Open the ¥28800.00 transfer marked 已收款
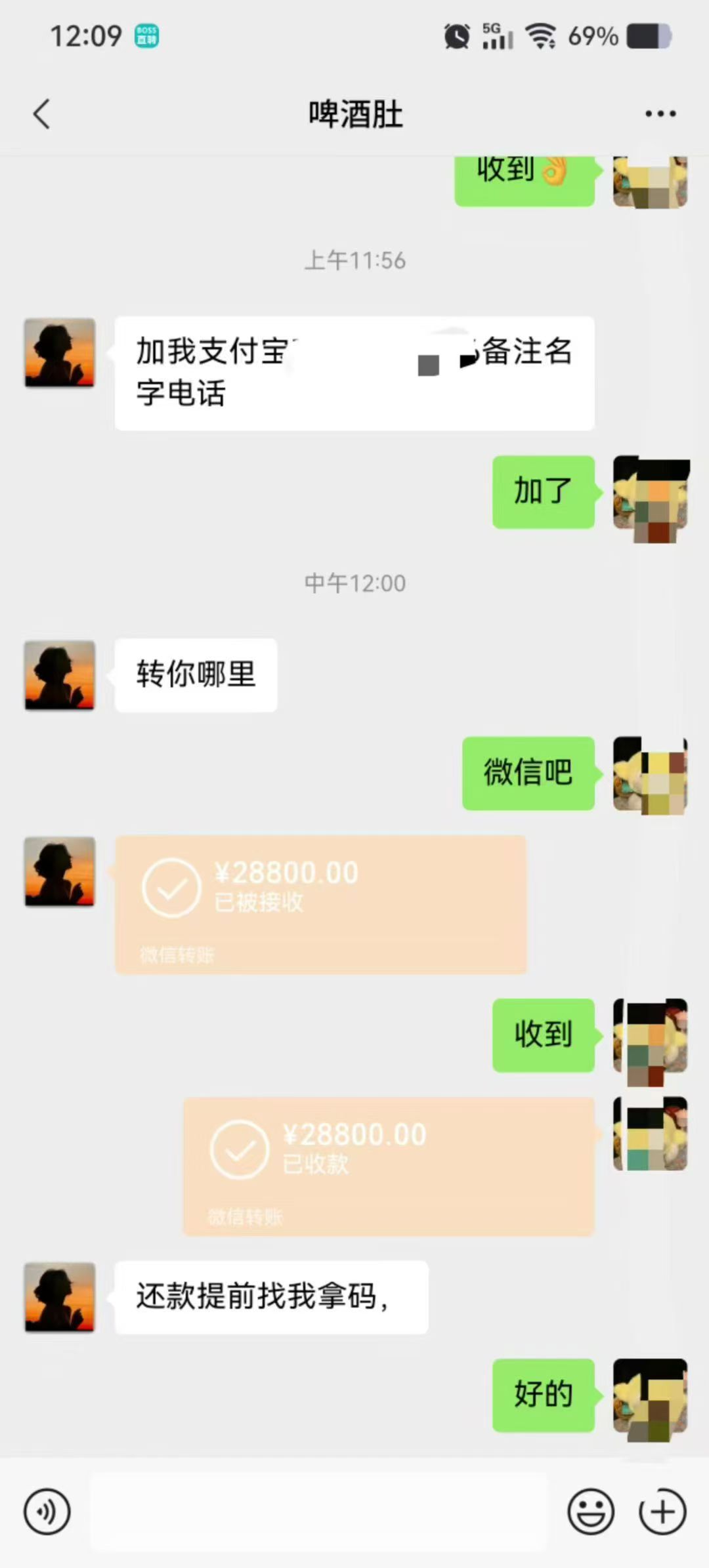 click(x=389, y=1166)
